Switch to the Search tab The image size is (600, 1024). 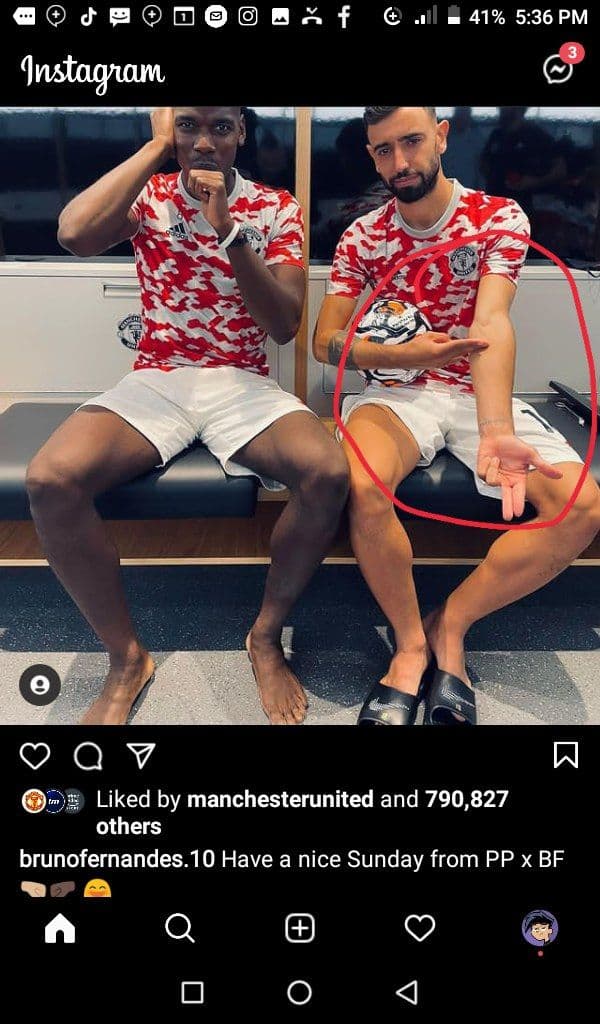[180, 928]
